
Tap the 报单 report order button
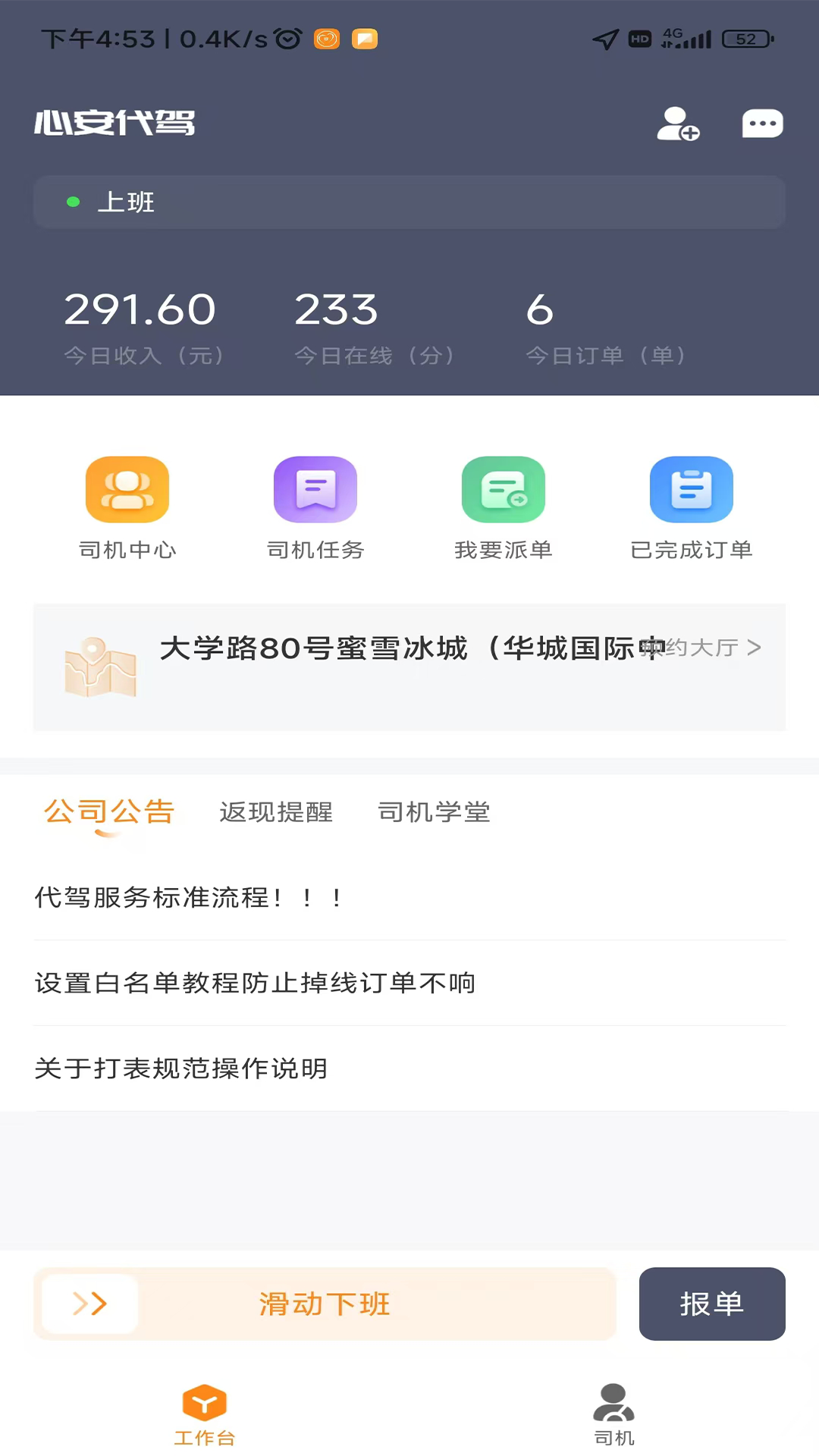coord(711,1304)
